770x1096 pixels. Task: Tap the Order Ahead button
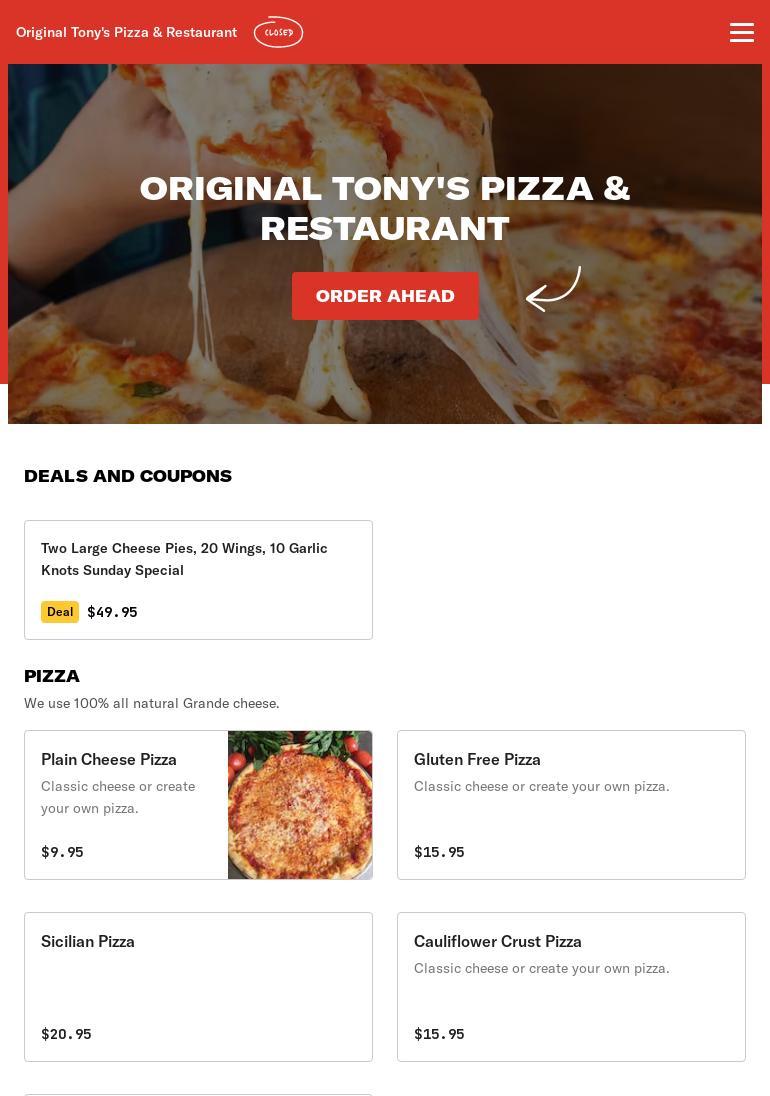point(385,296)
